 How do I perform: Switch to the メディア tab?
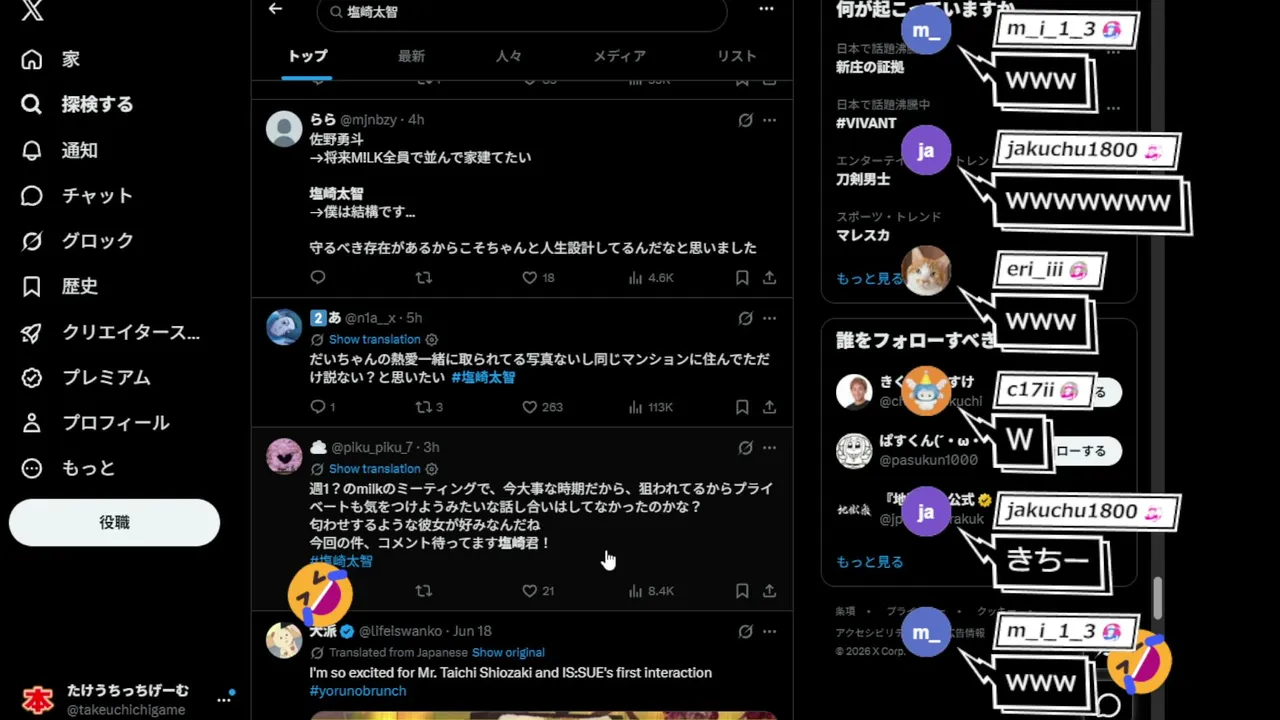pyautogui.click(x=620, y=56)
